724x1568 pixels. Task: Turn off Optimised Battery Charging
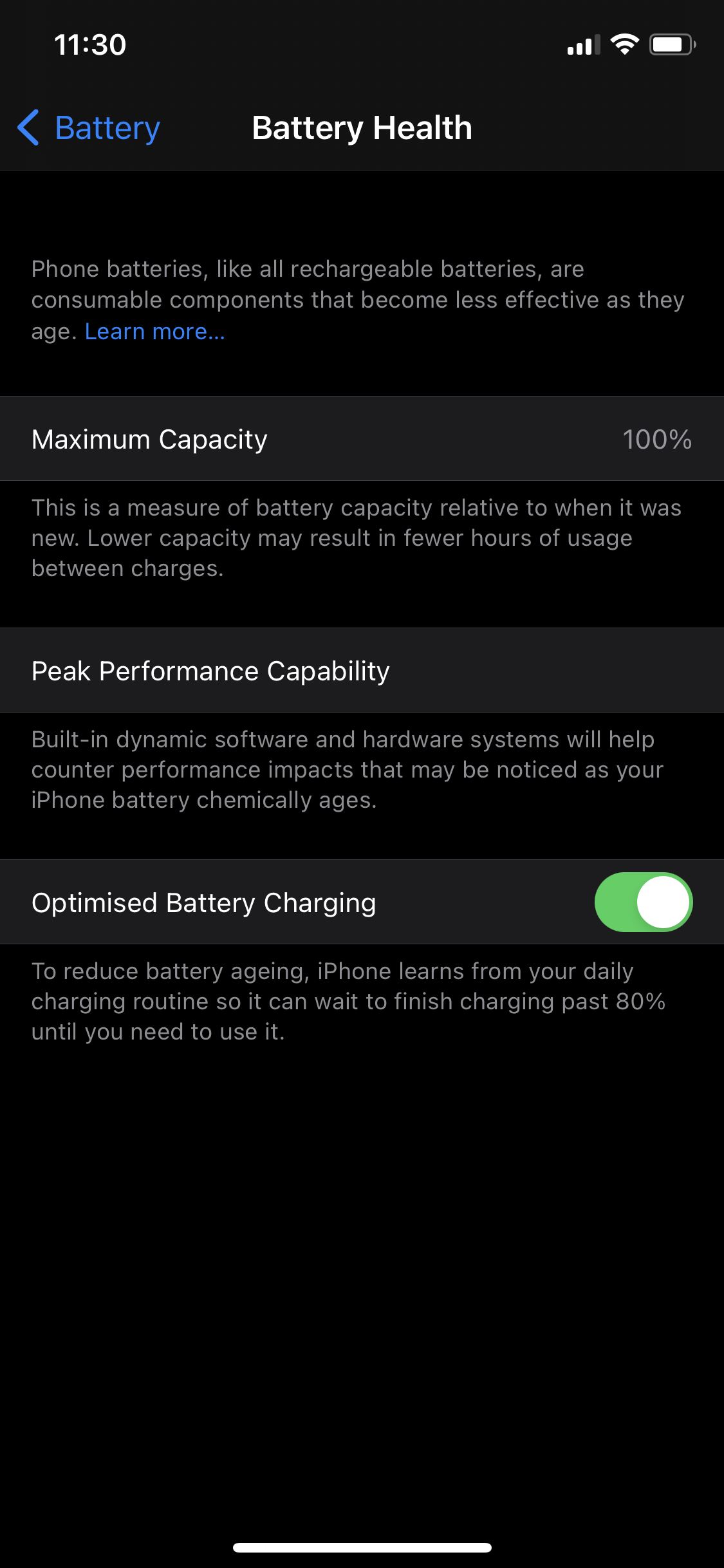coord(643,902)
